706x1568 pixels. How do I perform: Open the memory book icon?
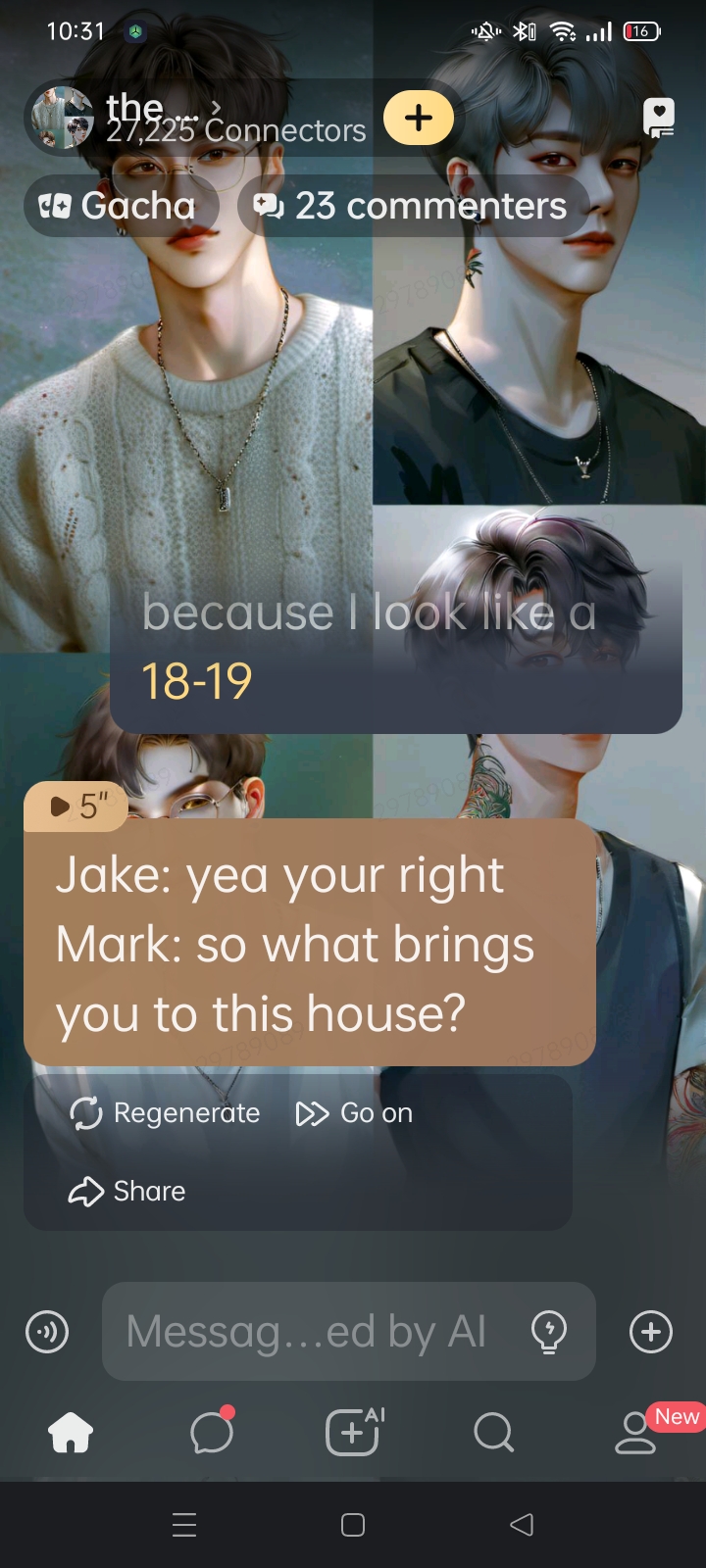pyautogui.click(x=658, y=119)
